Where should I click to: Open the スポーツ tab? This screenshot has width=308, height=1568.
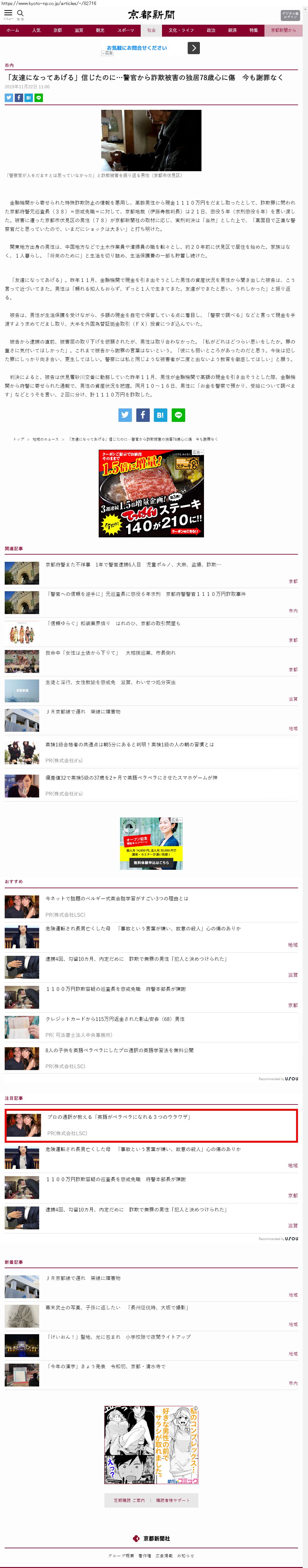point(126,30)
